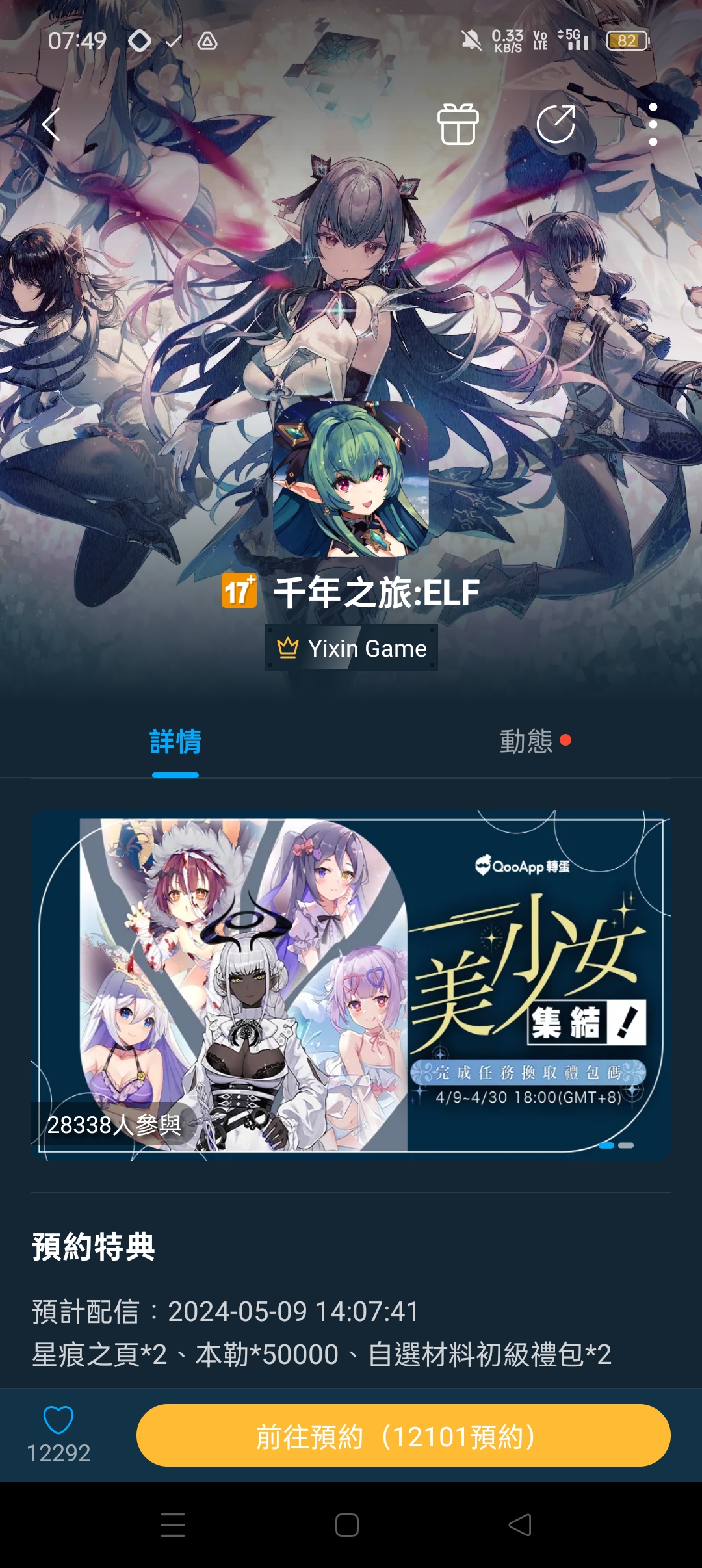Tap the 前往預約 pre-register button
The height and width of the screenshot is (1568, 702).
coord(403,1436)
